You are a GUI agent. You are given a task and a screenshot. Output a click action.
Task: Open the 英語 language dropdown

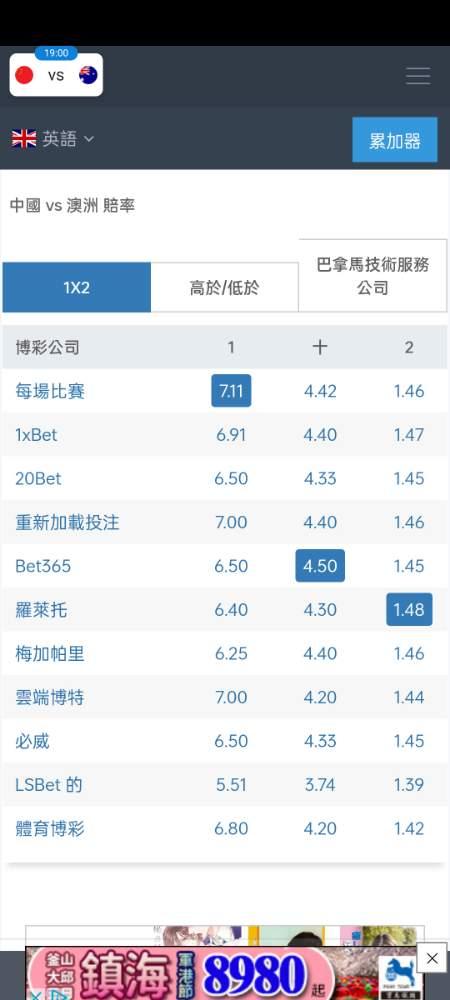click(53, 138)
